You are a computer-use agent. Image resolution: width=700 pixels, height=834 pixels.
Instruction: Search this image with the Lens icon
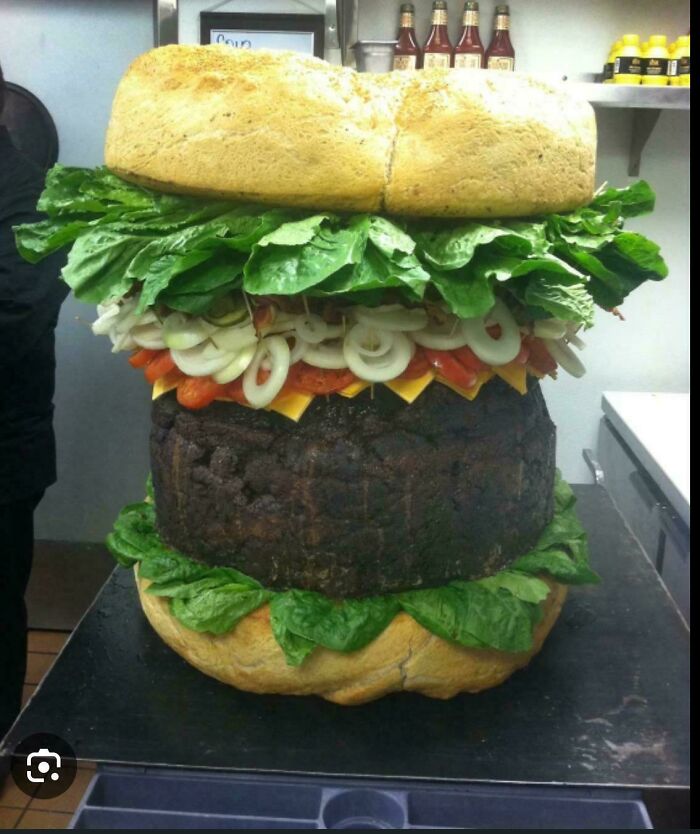click(x=44, y=766)
